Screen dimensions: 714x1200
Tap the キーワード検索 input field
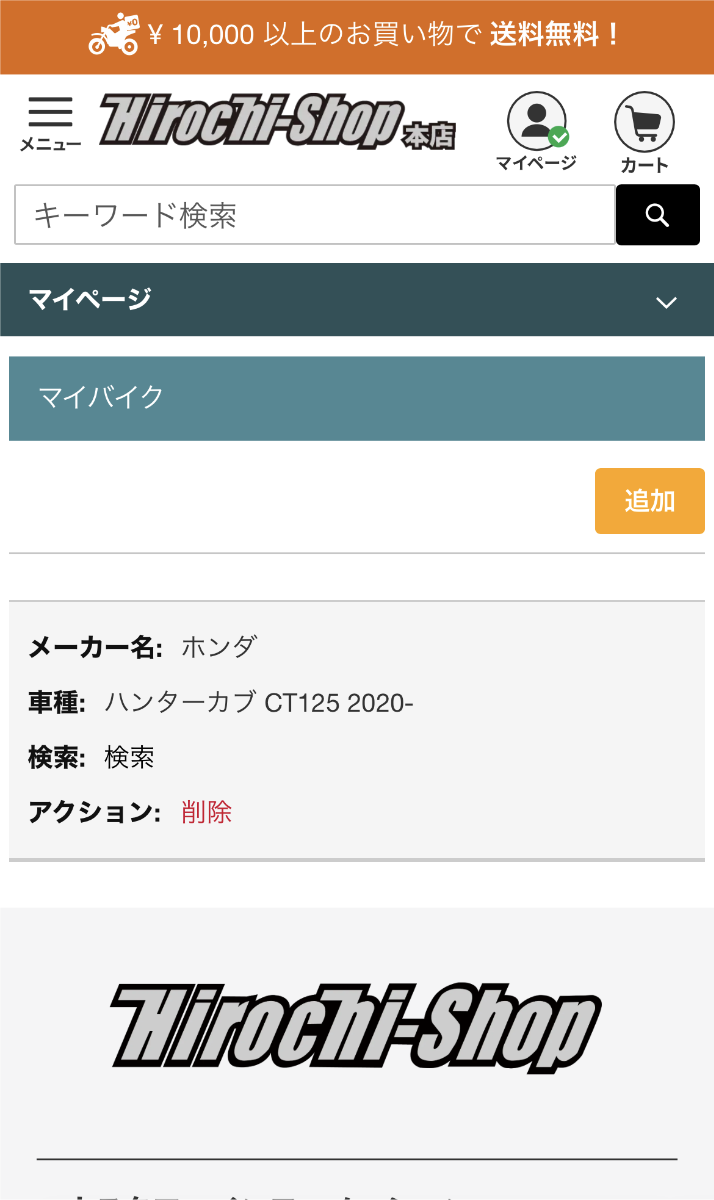tap(314, 215)
